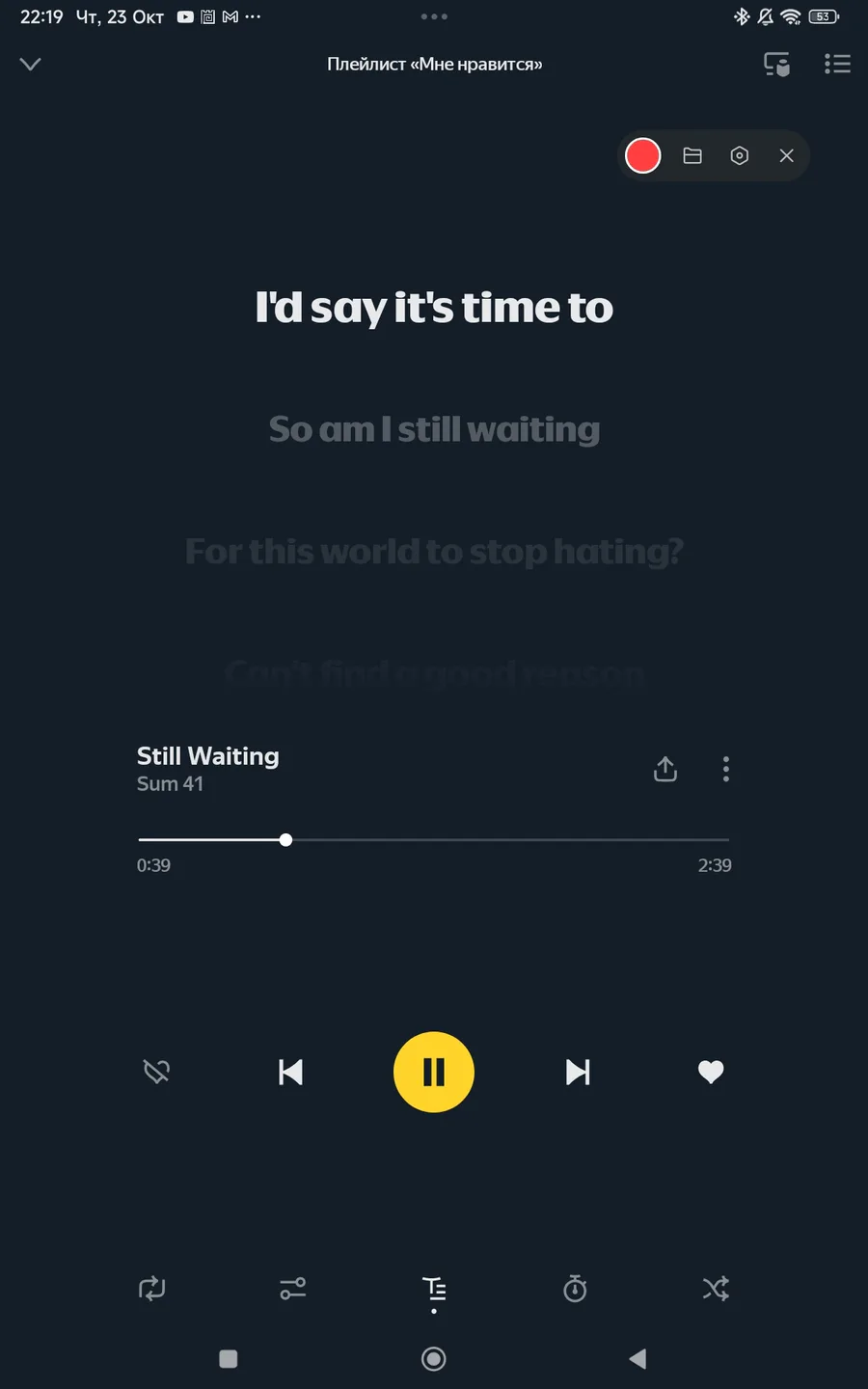Skip to the next track

coord(577,1072)
